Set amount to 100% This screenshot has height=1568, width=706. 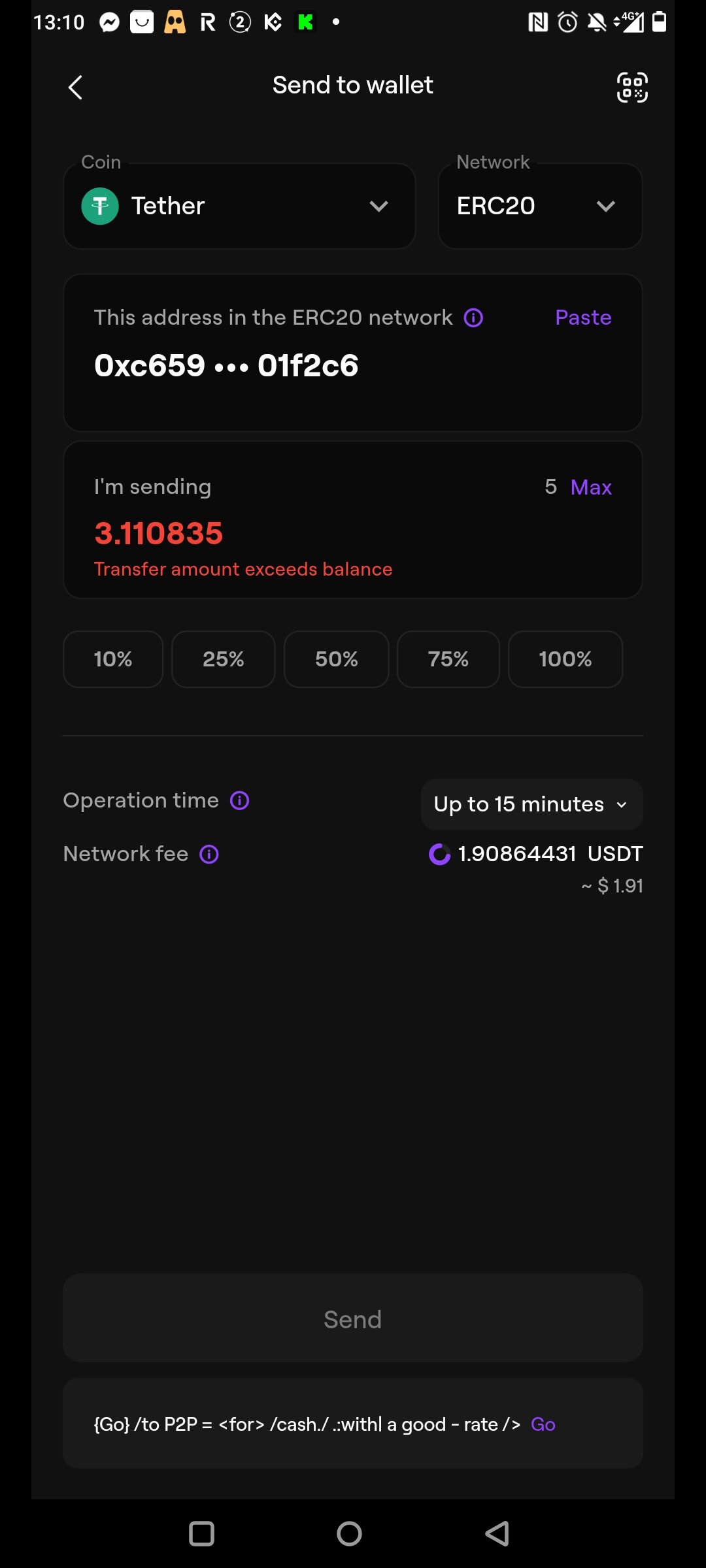point(565,659)
